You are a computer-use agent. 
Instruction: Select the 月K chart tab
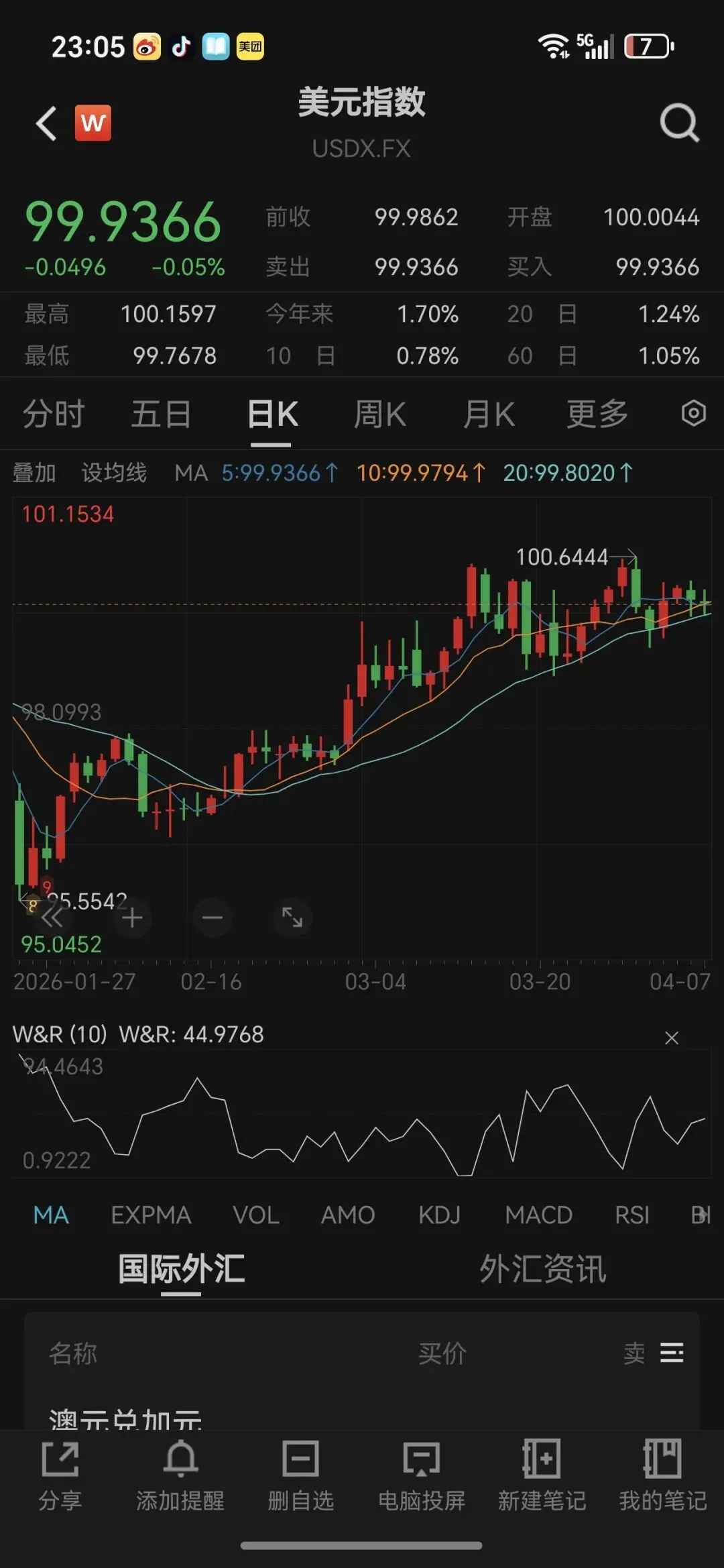[489, 414]
